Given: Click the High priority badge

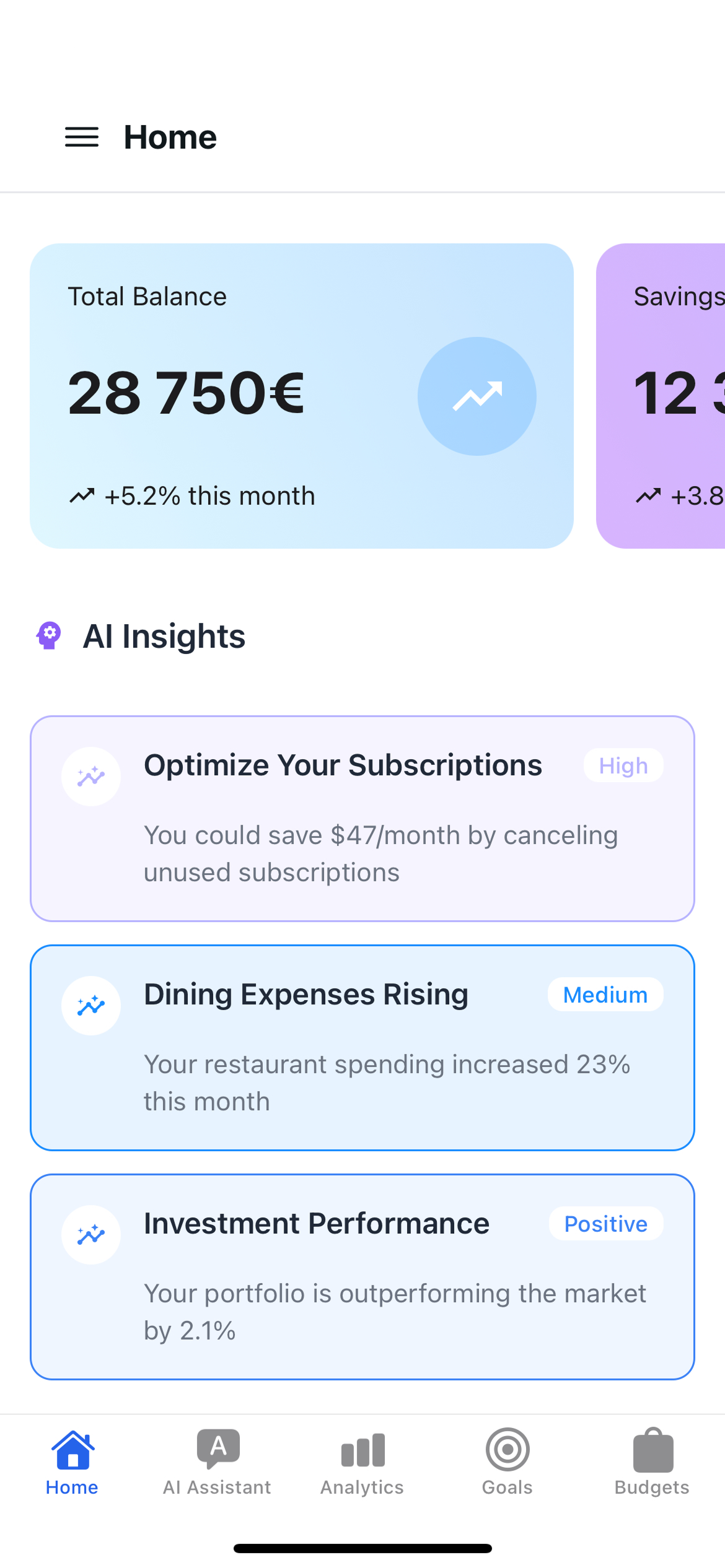Looking at the screenshot, I should click(x=623, y=765).
